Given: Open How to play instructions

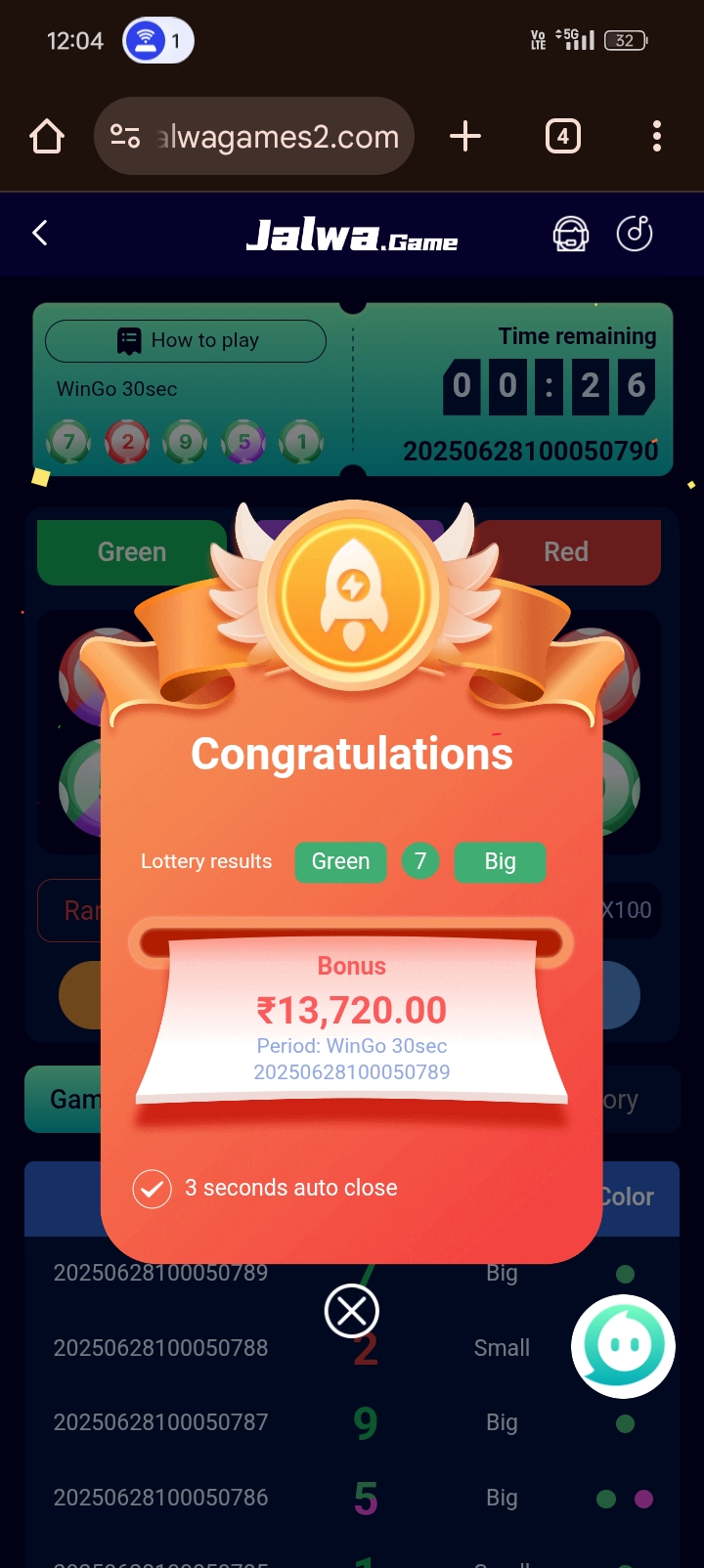Looking at the screenshot, I should click(x=186, y=340).
